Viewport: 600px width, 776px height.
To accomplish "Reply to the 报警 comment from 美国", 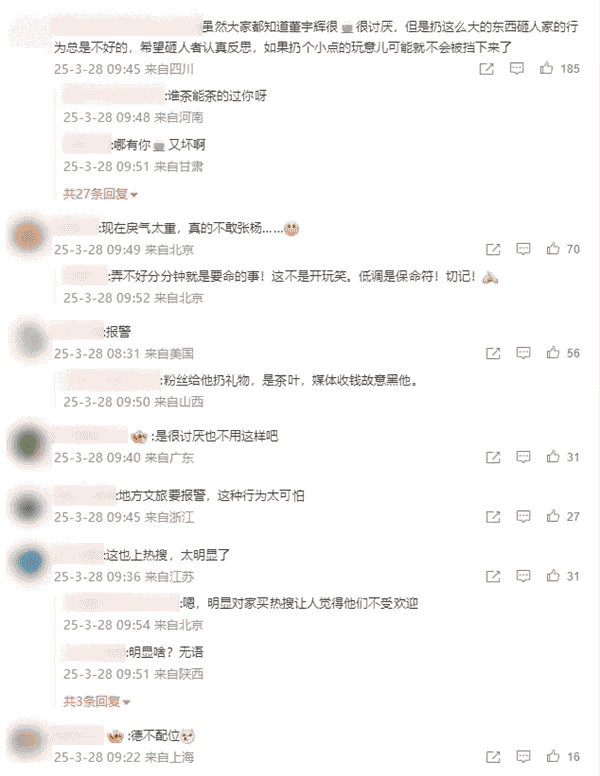I will pyautogui.click(x=521, y=353).
